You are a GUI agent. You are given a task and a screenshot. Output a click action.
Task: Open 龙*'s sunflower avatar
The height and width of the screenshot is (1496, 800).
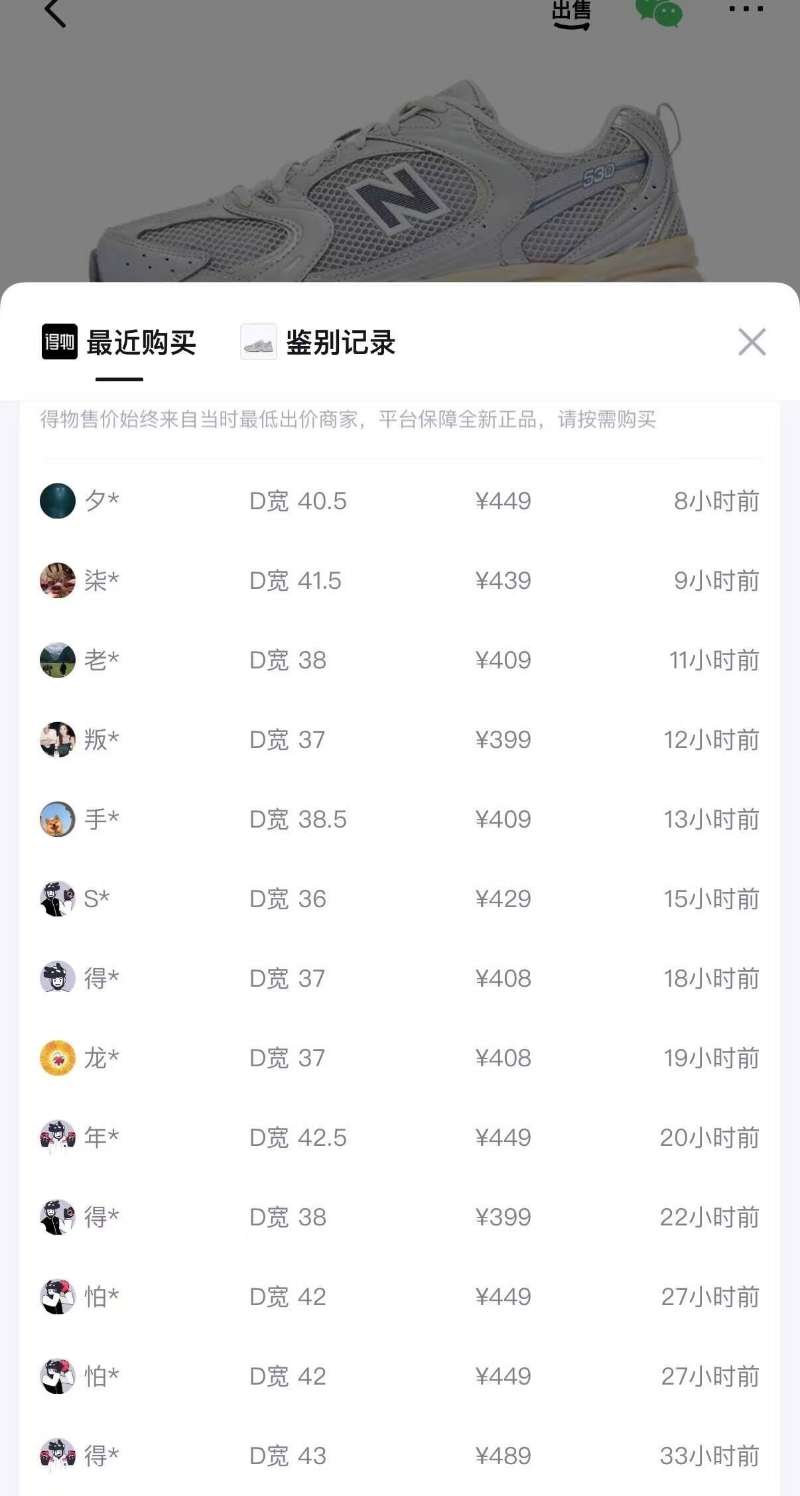[57, 1057]
